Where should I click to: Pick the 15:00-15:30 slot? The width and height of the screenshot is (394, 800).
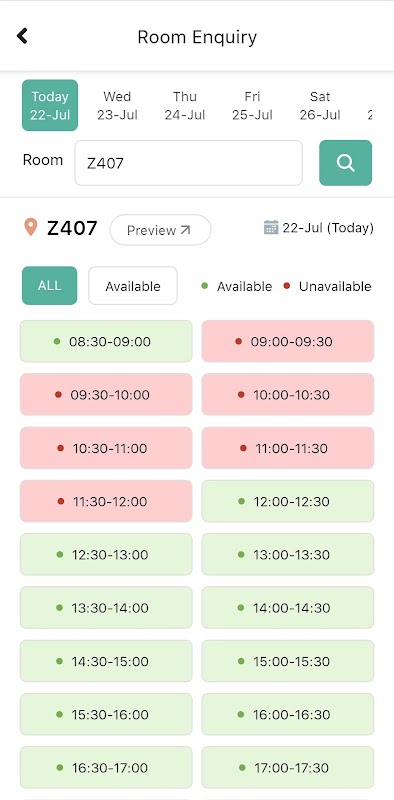tap(288, 661)
